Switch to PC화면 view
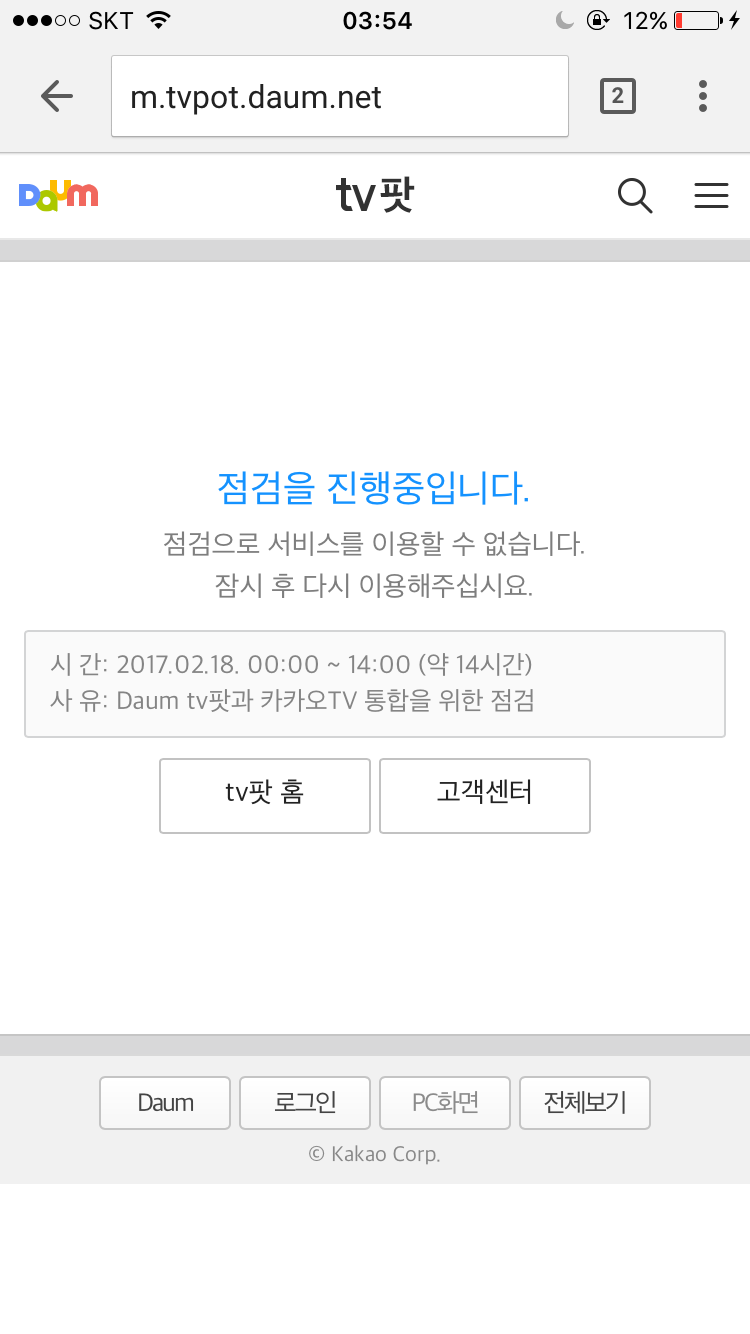This screenshot has width=750, height=1334. pyautogui.click(x=445, y=1103)
